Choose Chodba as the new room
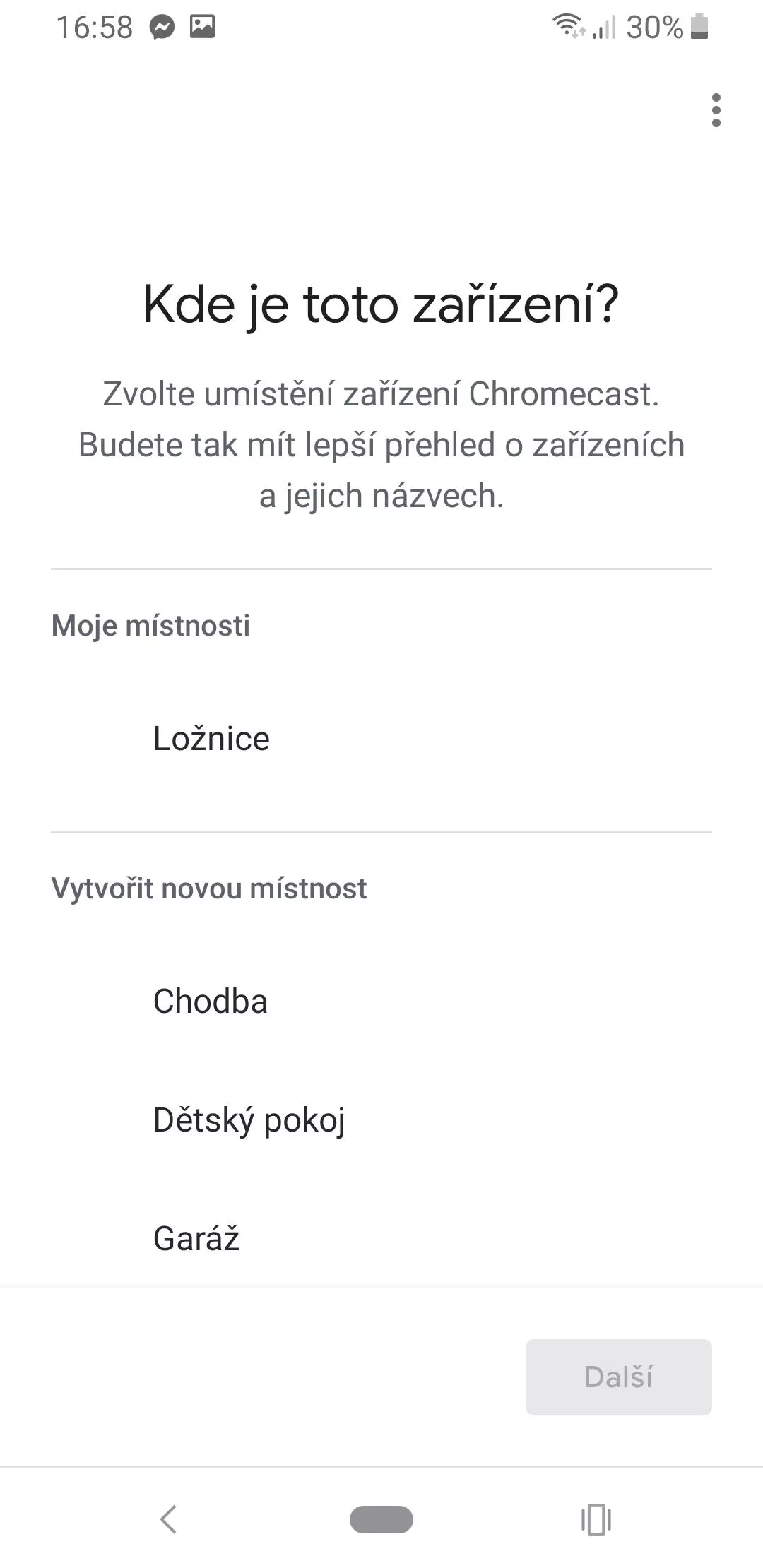Screen dimensions: 763x1568 tap(381, 1002)
